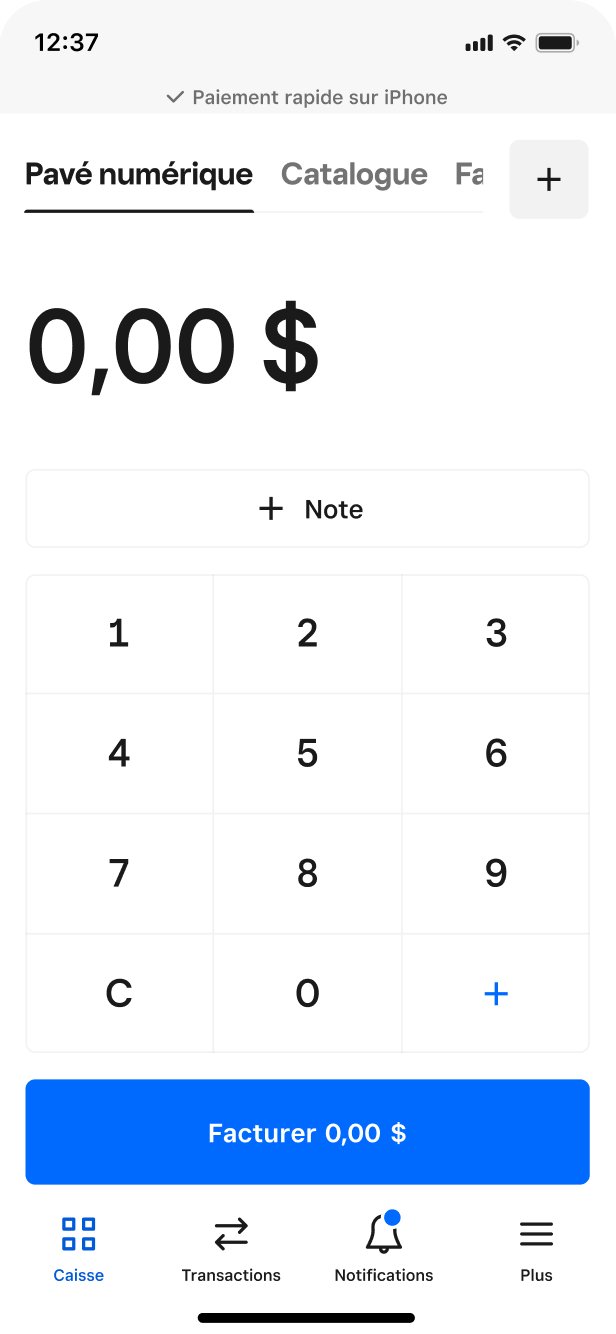This screenshot has width=616, height=1334.
Task: Open the Plus menu tab
Action: (536, 1249)
